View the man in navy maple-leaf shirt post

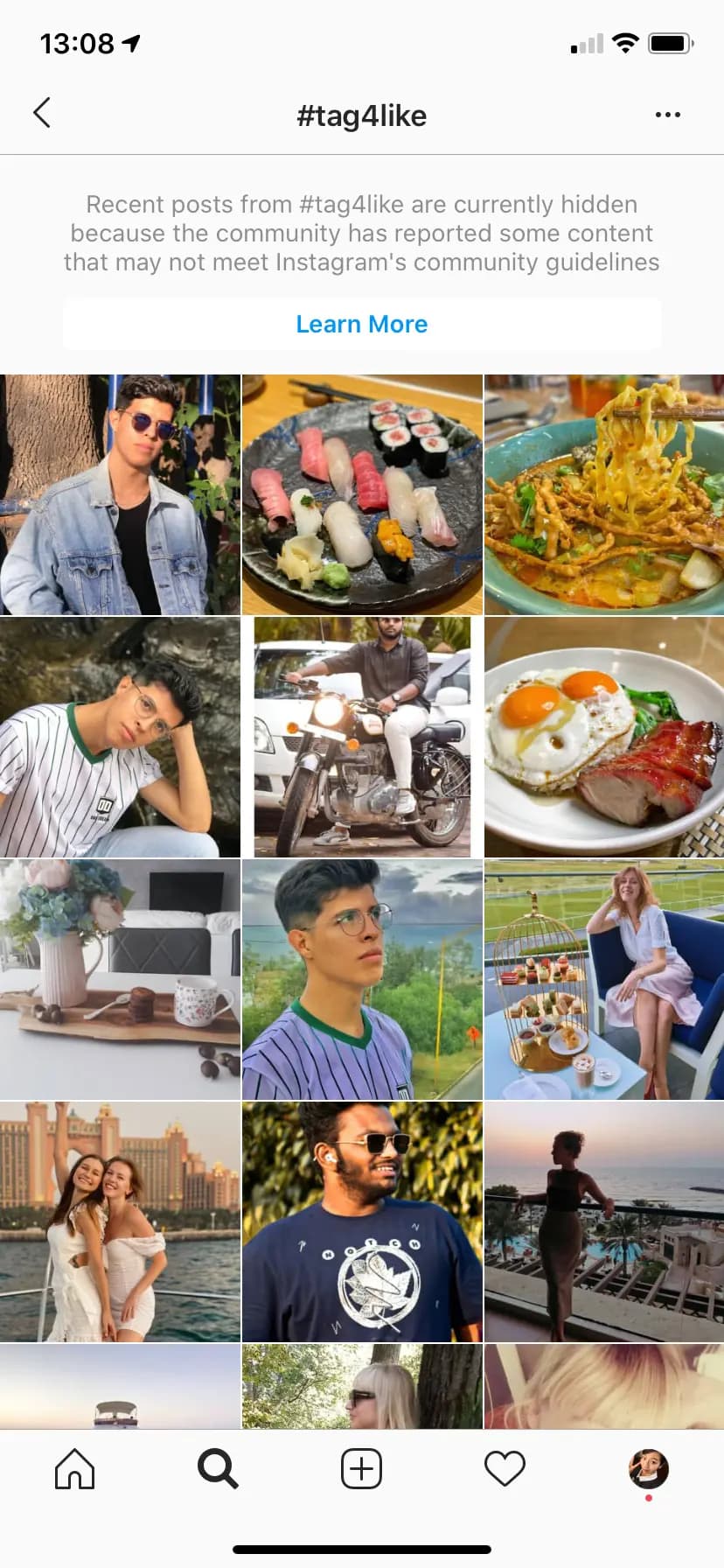coord(362,1221)
